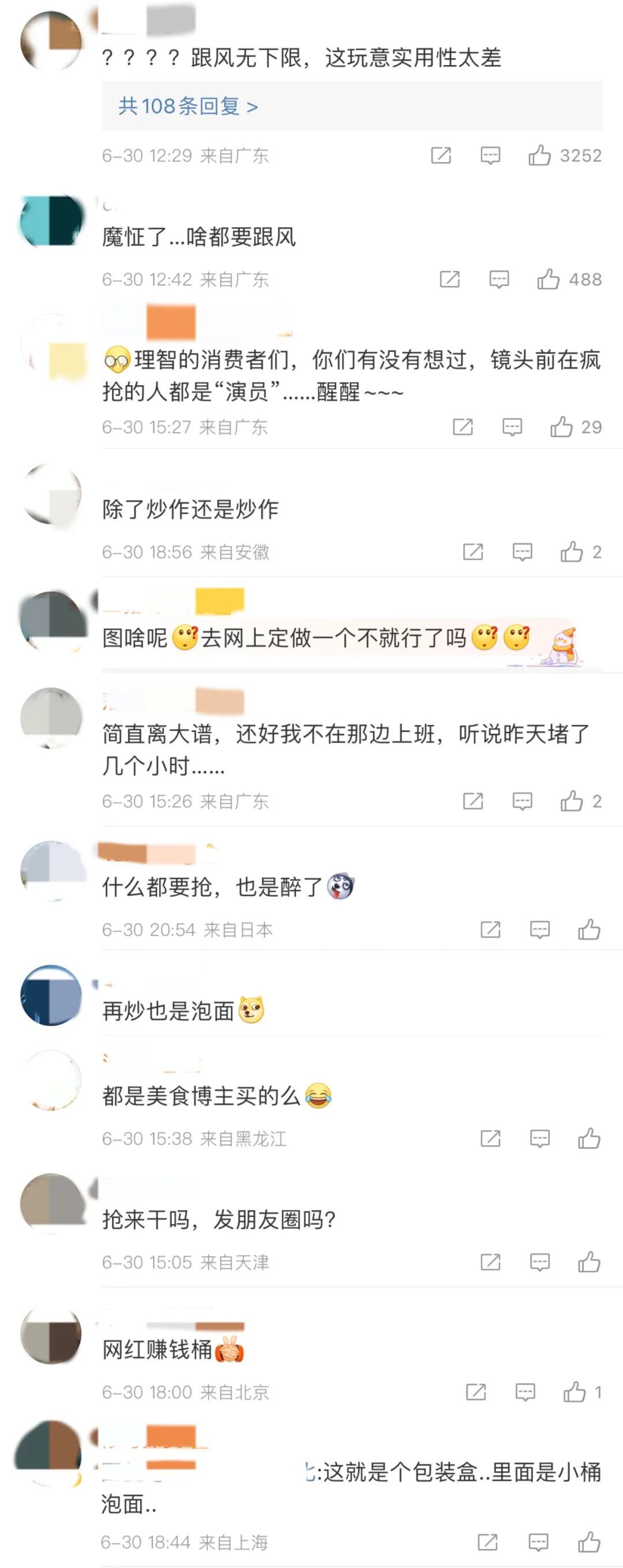
Task: Share the comment 这就是个包装盒
Action: point(488,1542)
